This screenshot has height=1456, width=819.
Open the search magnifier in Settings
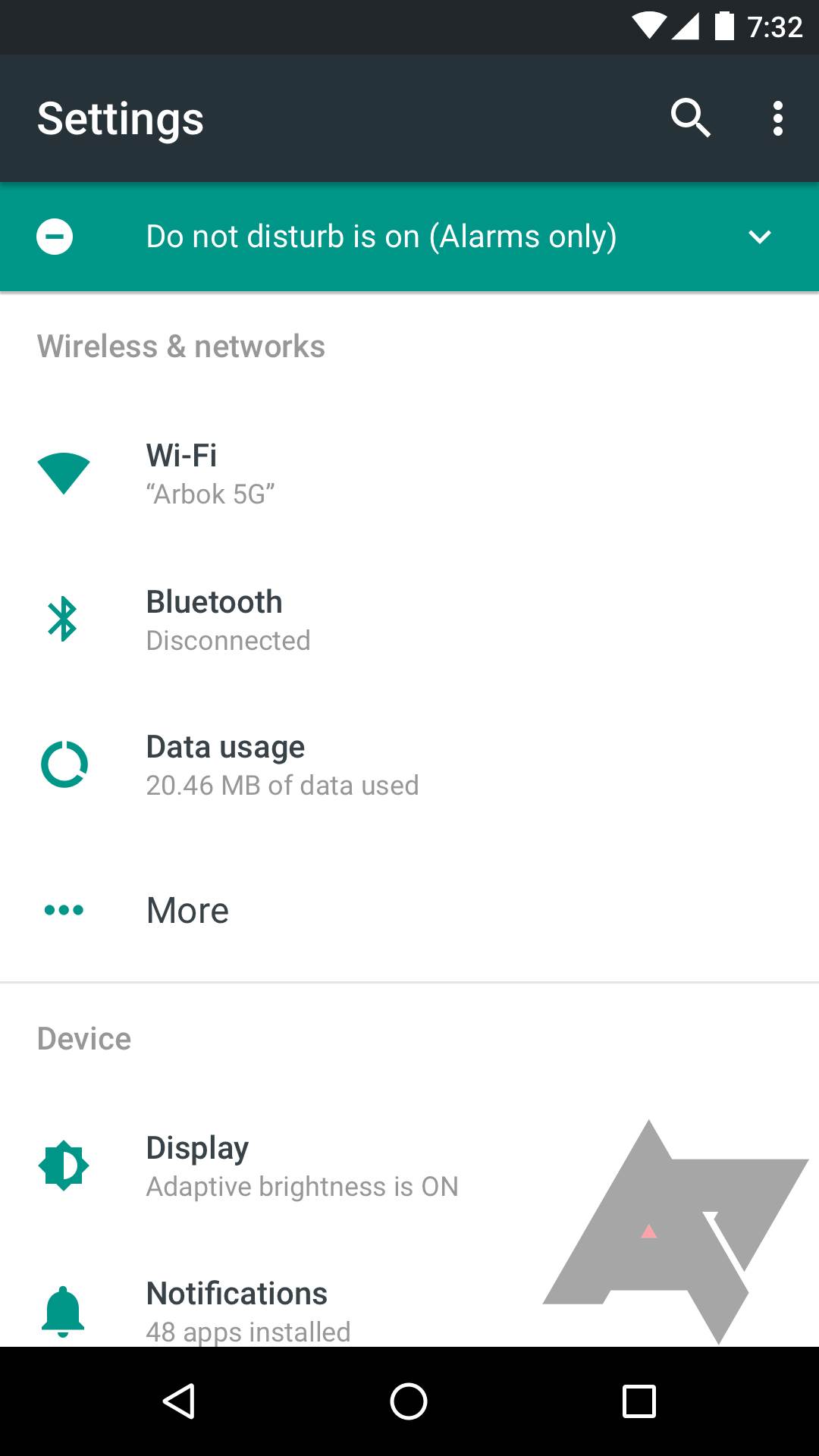coord(691,118)
